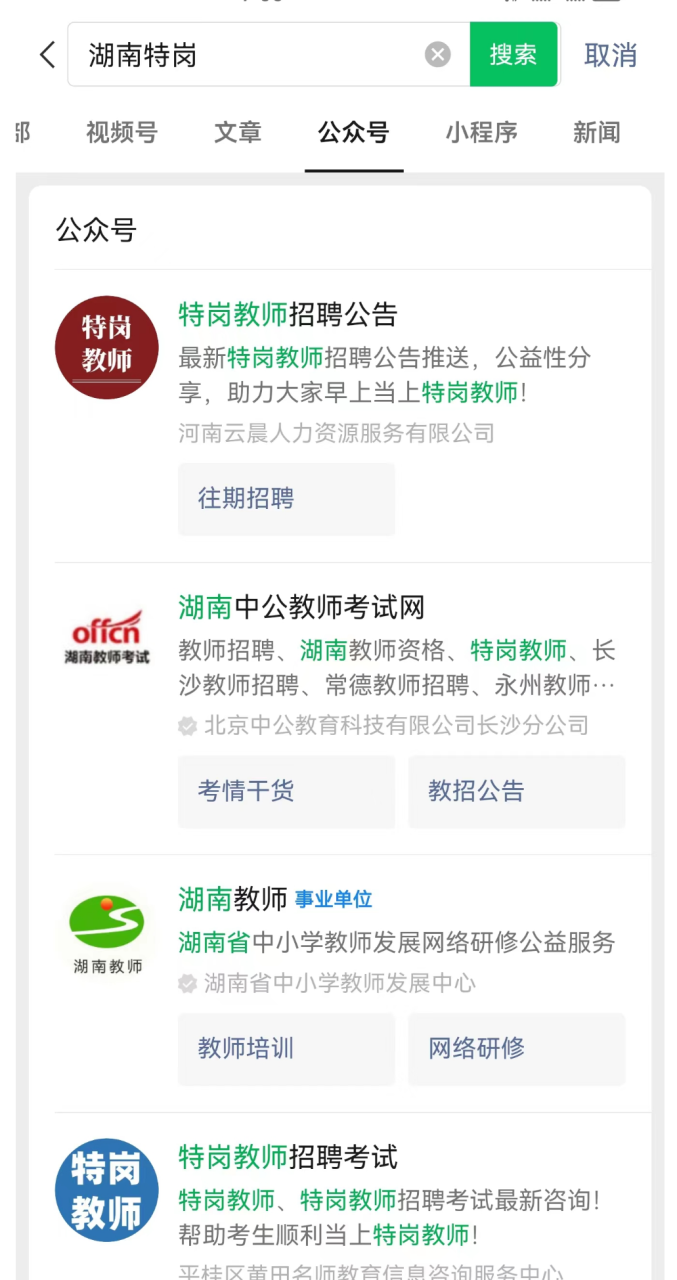Screen dimensions: 677x1280
Task: Tap the search field showing 湖南特岗
Action: coord(250,55)
